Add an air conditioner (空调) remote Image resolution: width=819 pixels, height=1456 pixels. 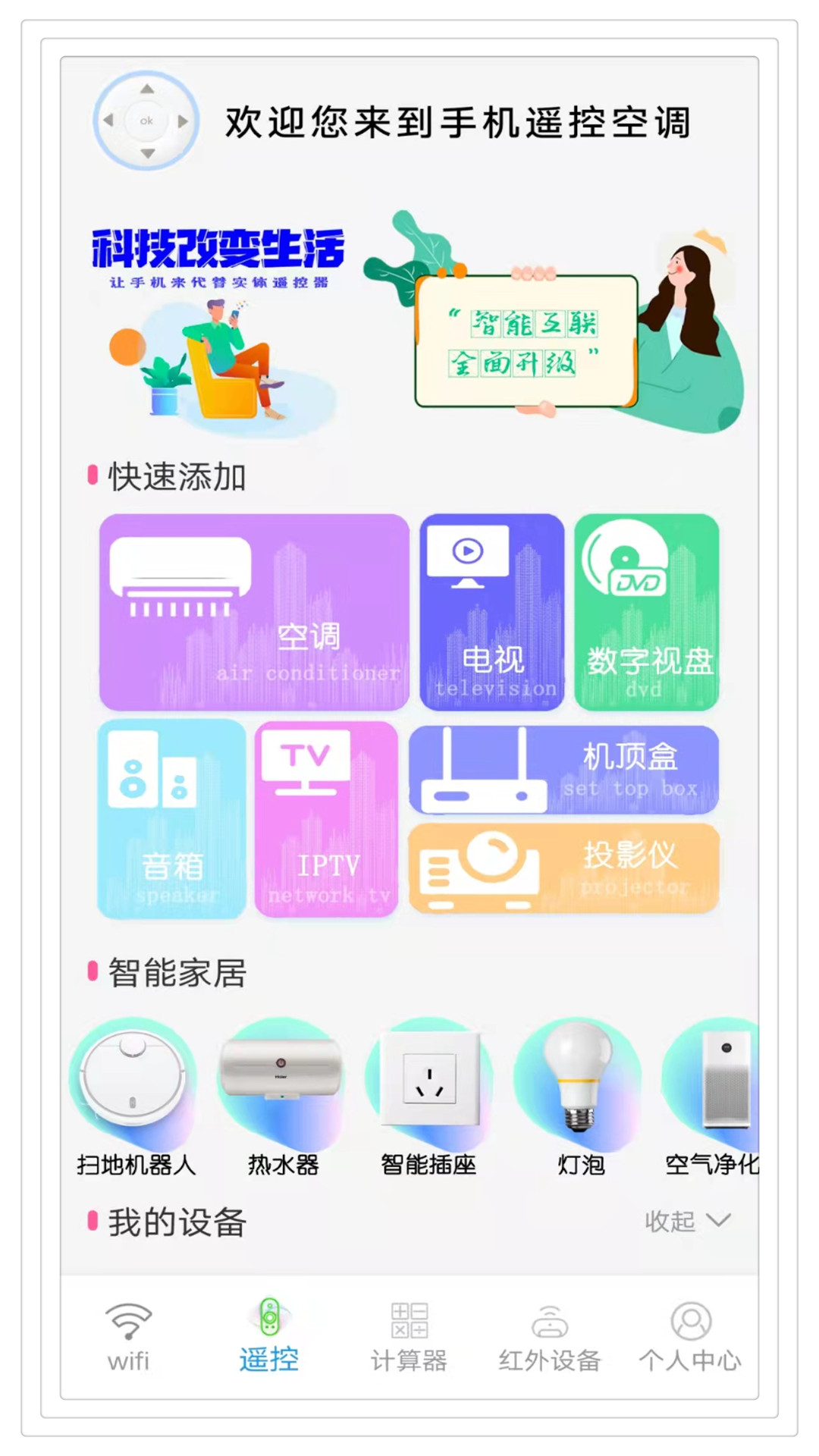tap(254, 611)
